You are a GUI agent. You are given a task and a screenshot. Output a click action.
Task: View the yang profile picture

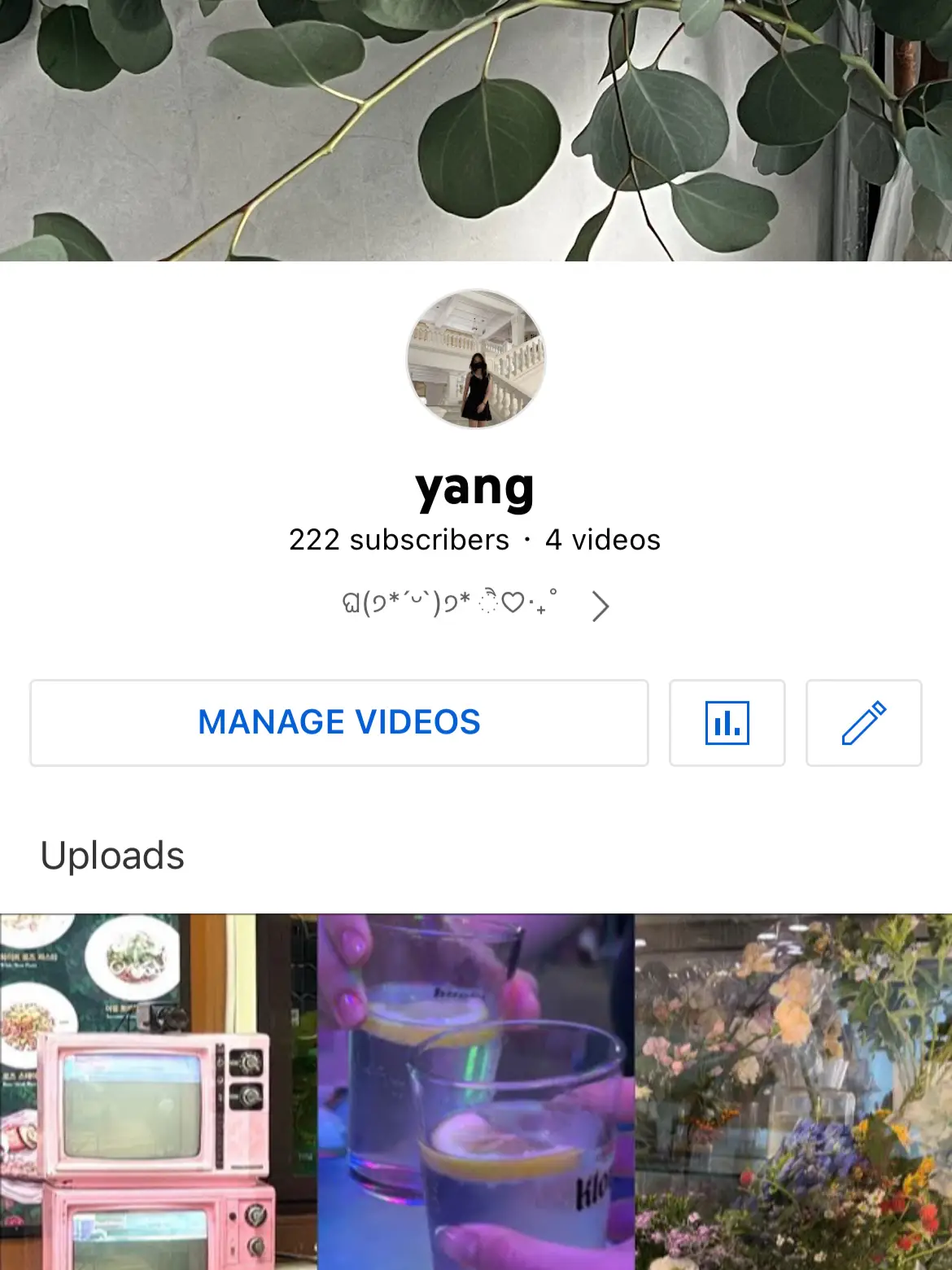pos(476,358)
